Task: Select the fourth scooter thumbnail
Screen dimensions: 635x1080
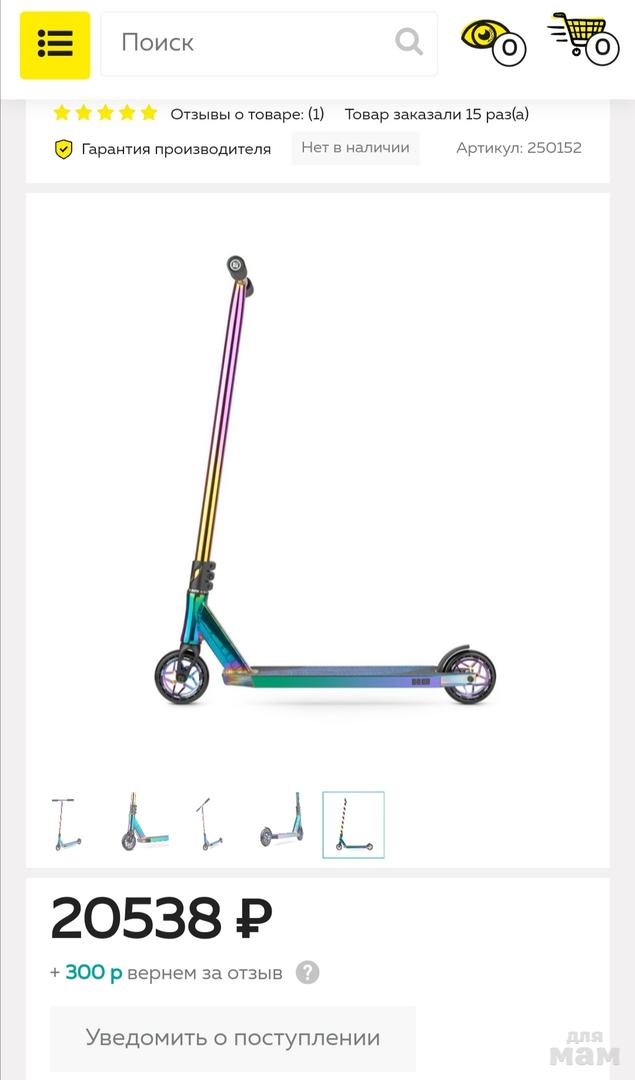Action: [281, 824]
